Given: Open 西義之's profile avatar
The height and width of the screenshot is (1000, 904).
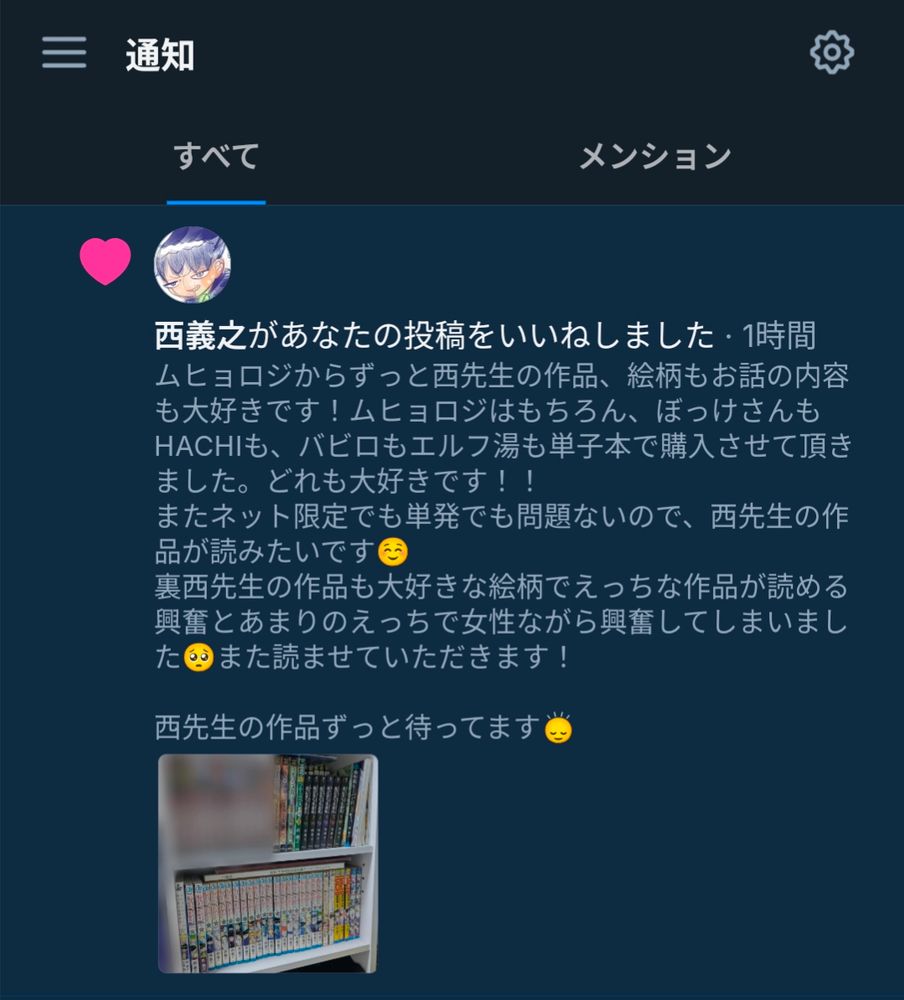Looking at the screenshot, I should (192, 265).
